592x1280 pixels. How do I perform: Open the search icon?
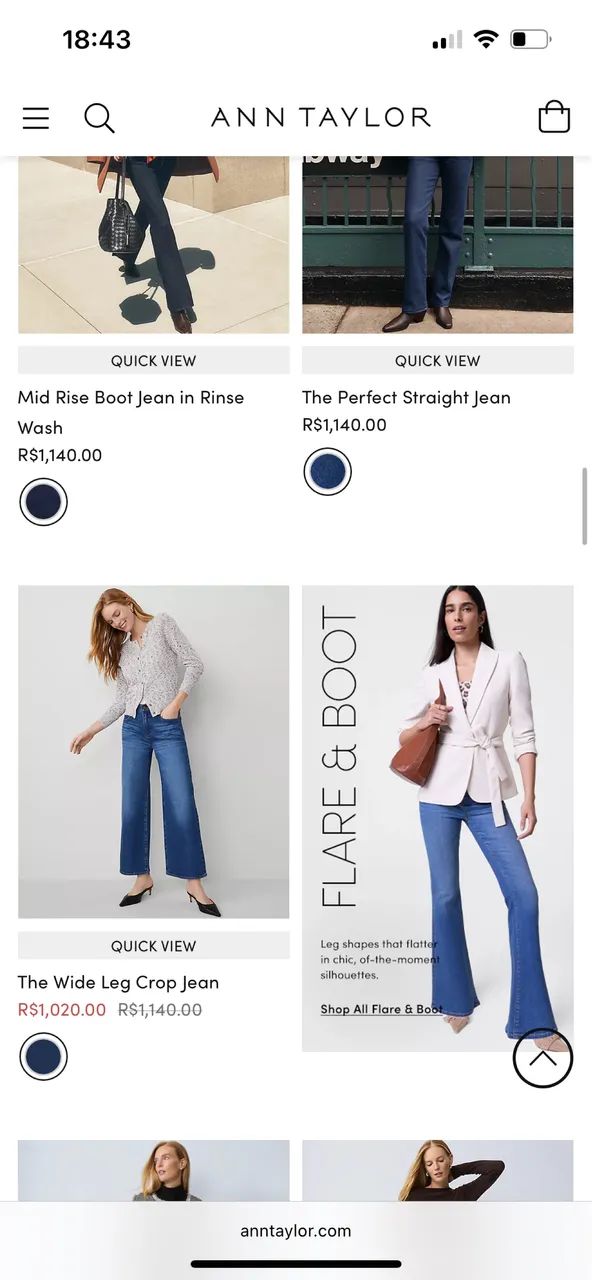(99, 118)
